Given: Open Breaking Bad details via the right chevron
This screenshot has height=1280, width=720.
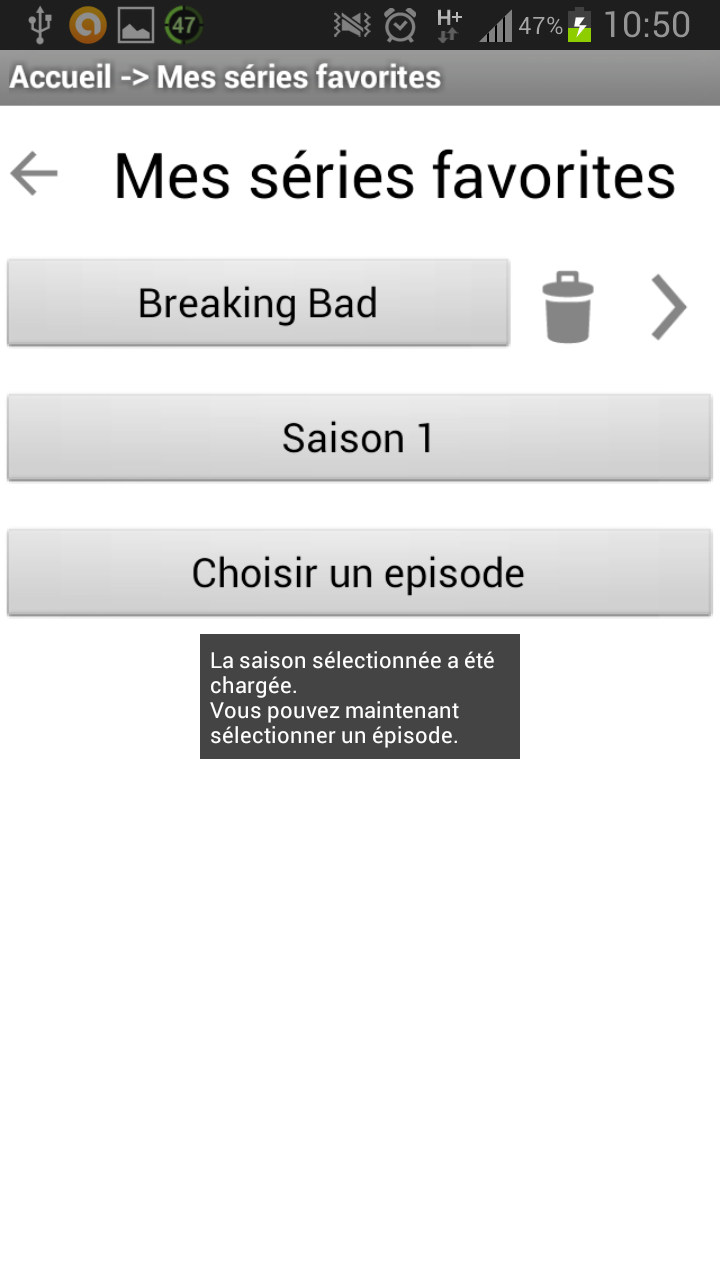Looking at the screenshot, I should tap(669, 307).
